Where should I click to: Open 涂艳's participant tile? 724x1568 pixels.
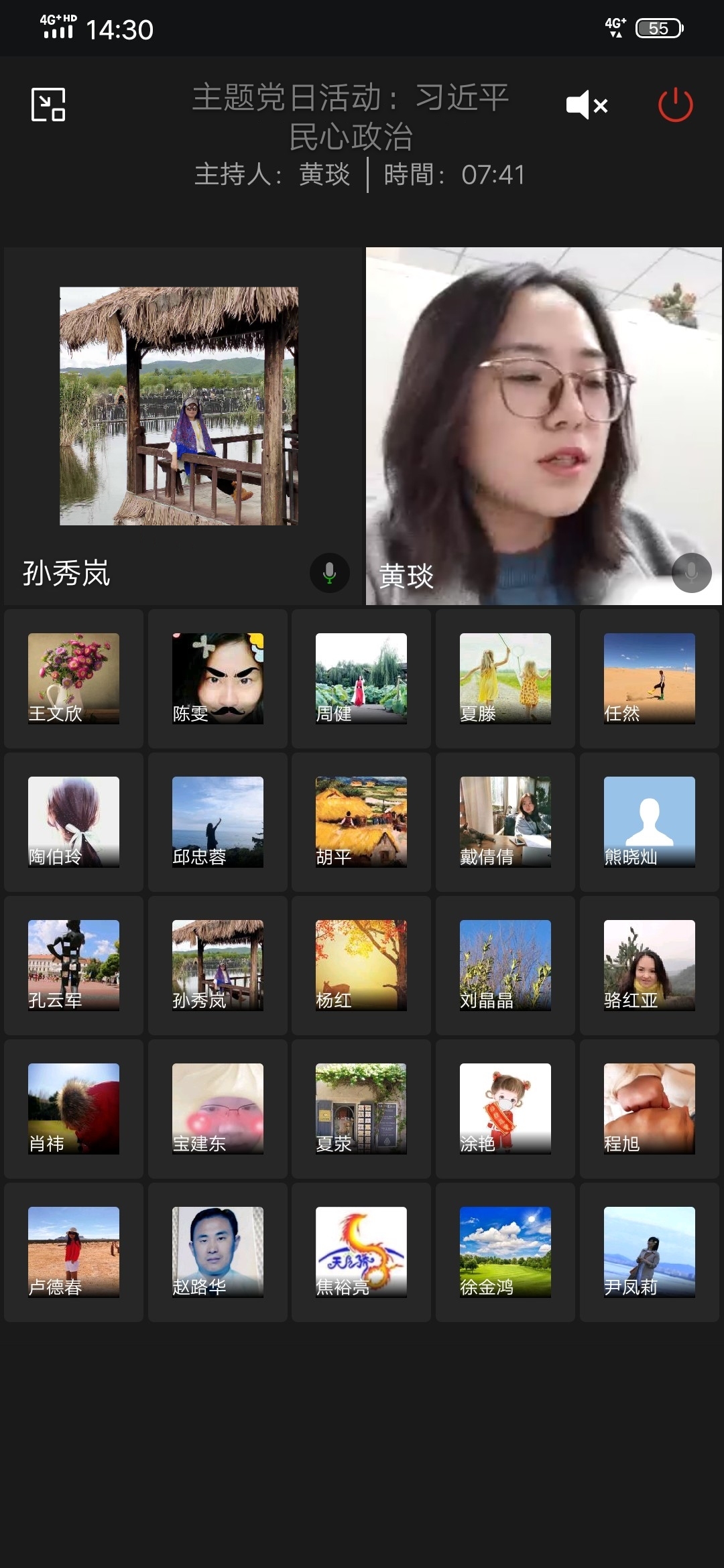click(505, 1108)
